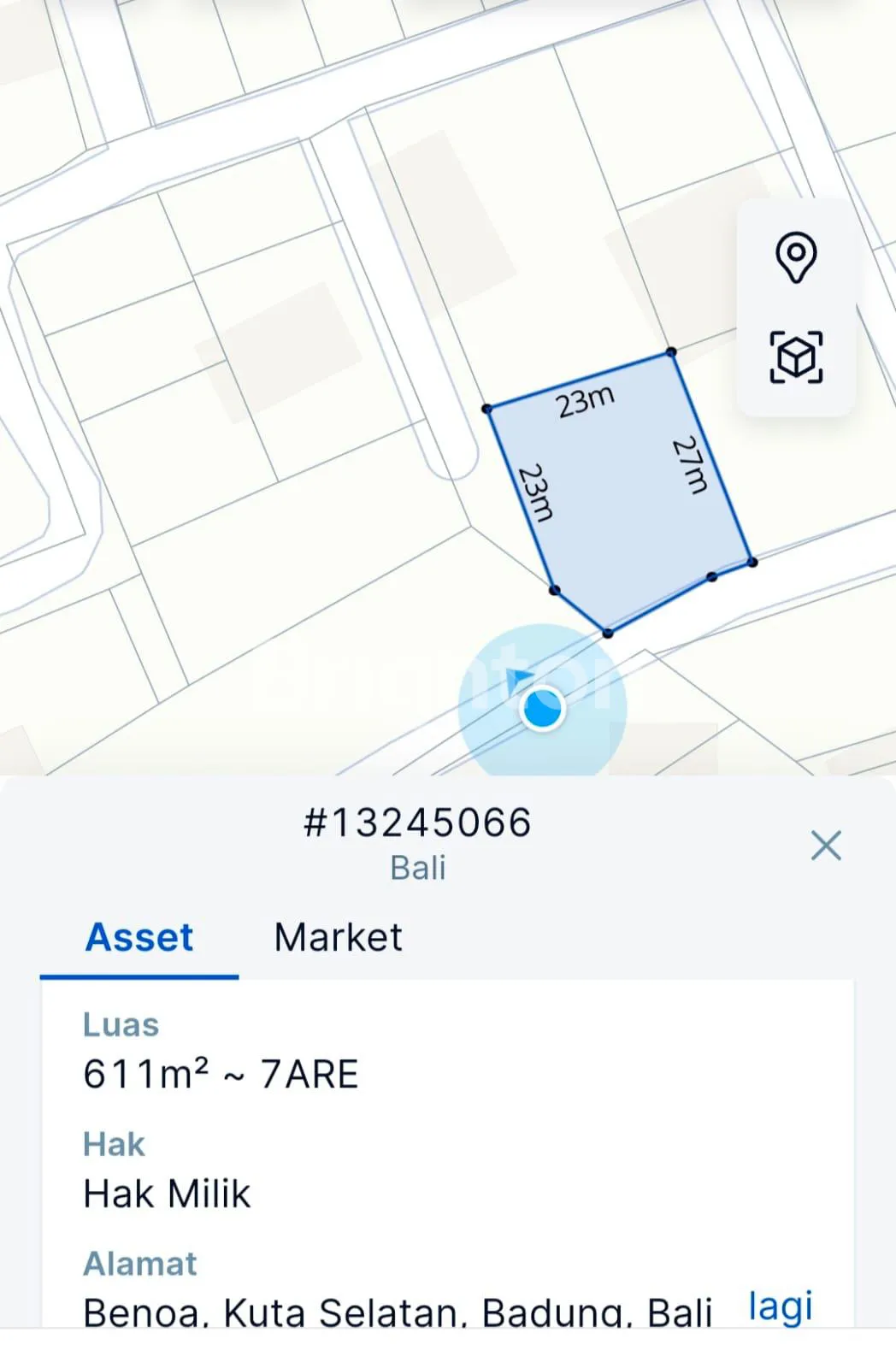
Task: Expand the address with the lagi link
Action: pyautogui.click(x=780, y=1306)
